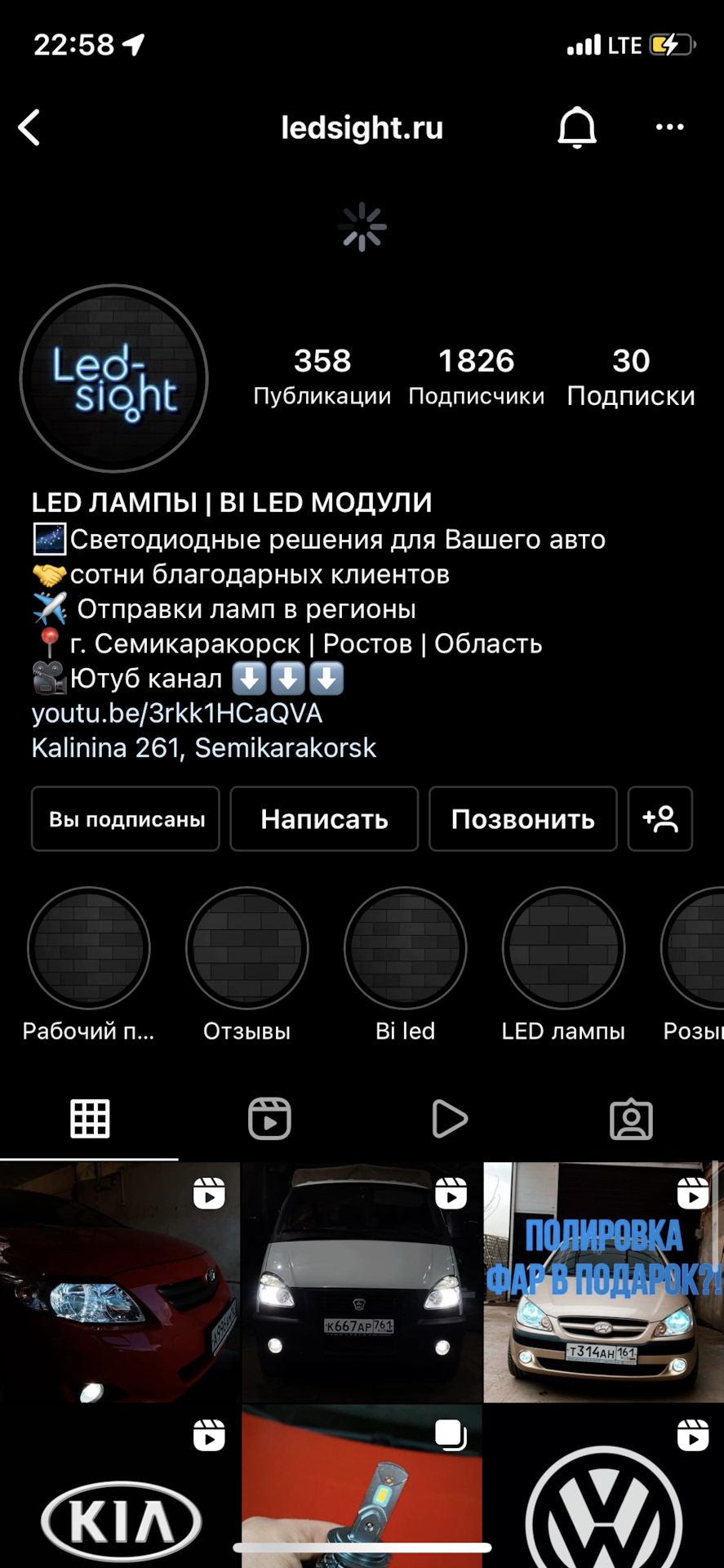Tap the Вы подписаны button
This screenshot has width=724, height=1568.
click(x=126, y=819)
